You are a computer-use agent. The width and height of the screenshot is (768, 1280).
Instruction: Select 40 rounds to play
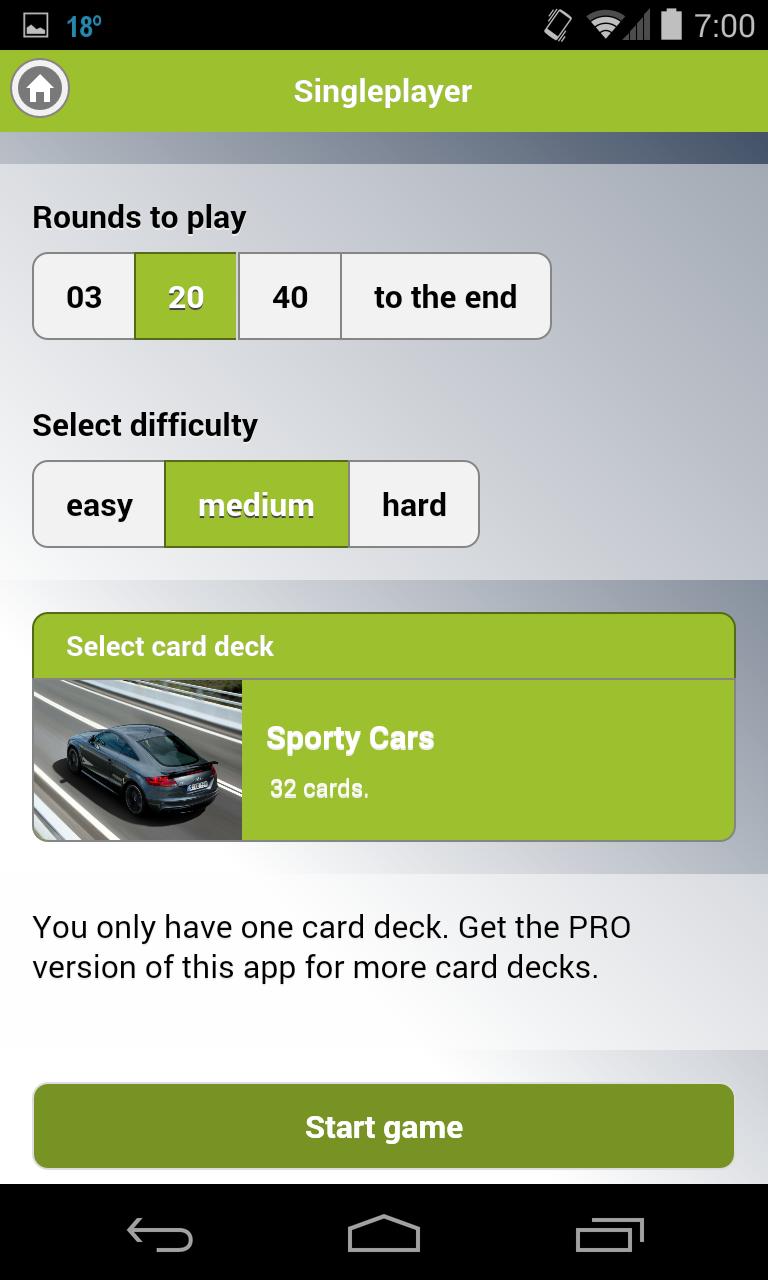pos(290,297)
